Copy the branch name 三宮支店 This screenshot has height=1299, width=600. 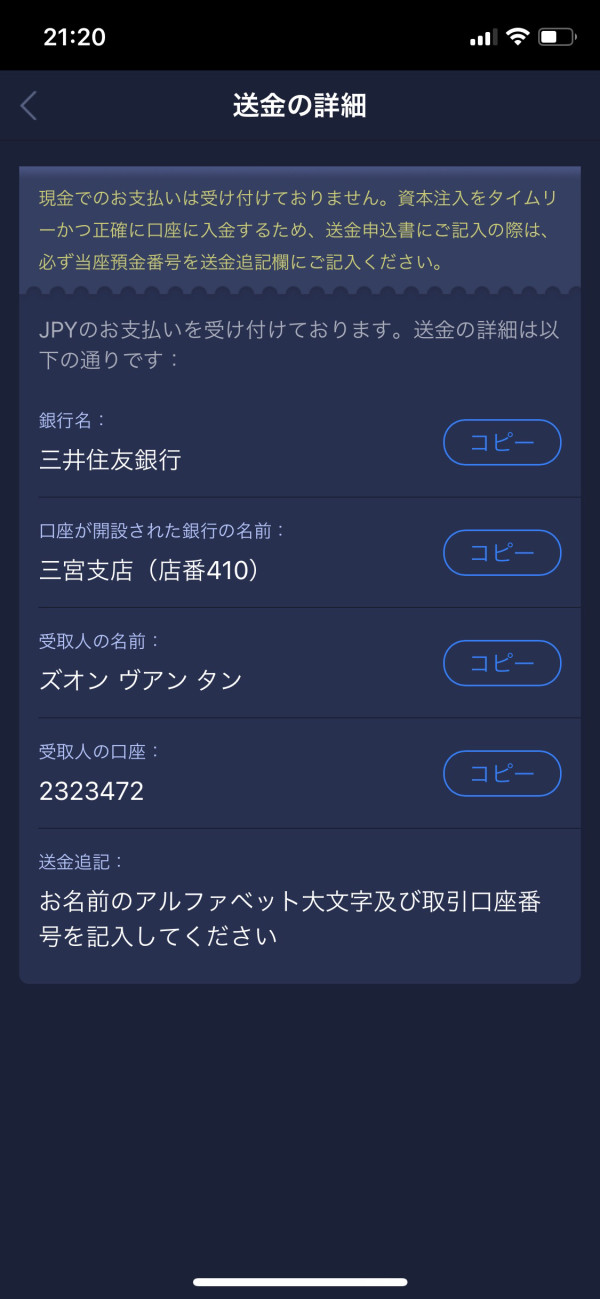(502, 553)
